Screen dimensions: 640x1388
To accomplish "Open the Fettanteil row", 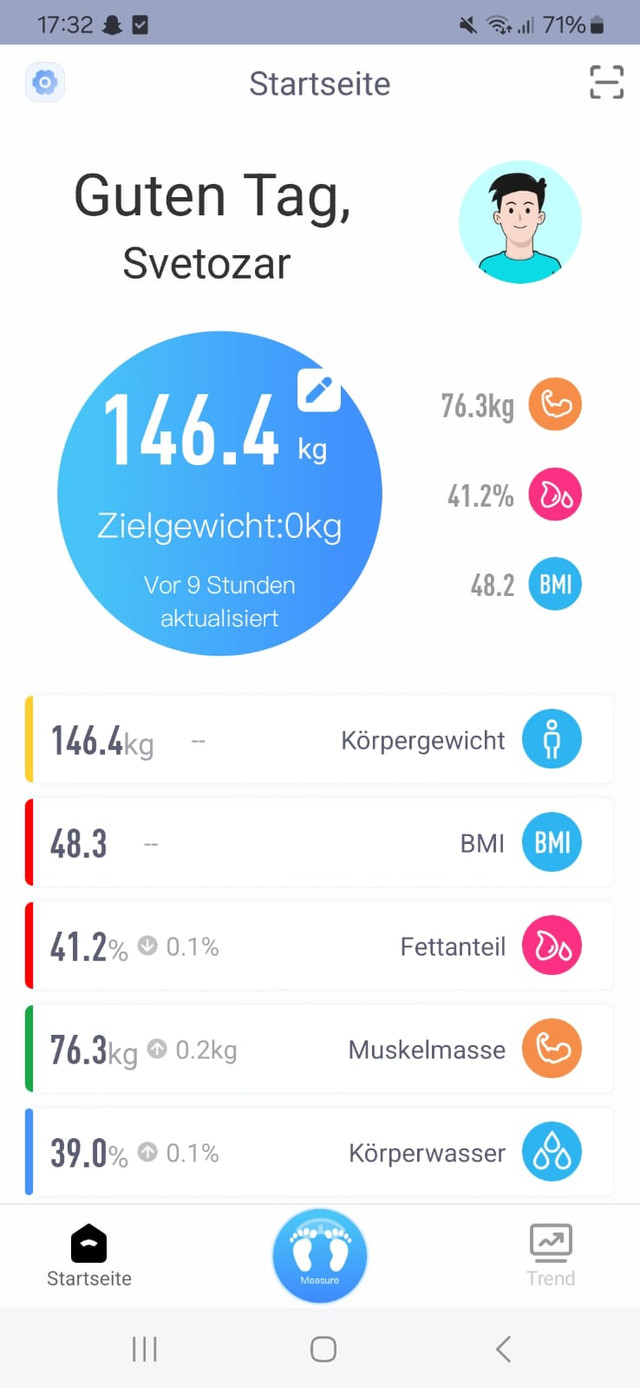I will [x=318, y=946].
